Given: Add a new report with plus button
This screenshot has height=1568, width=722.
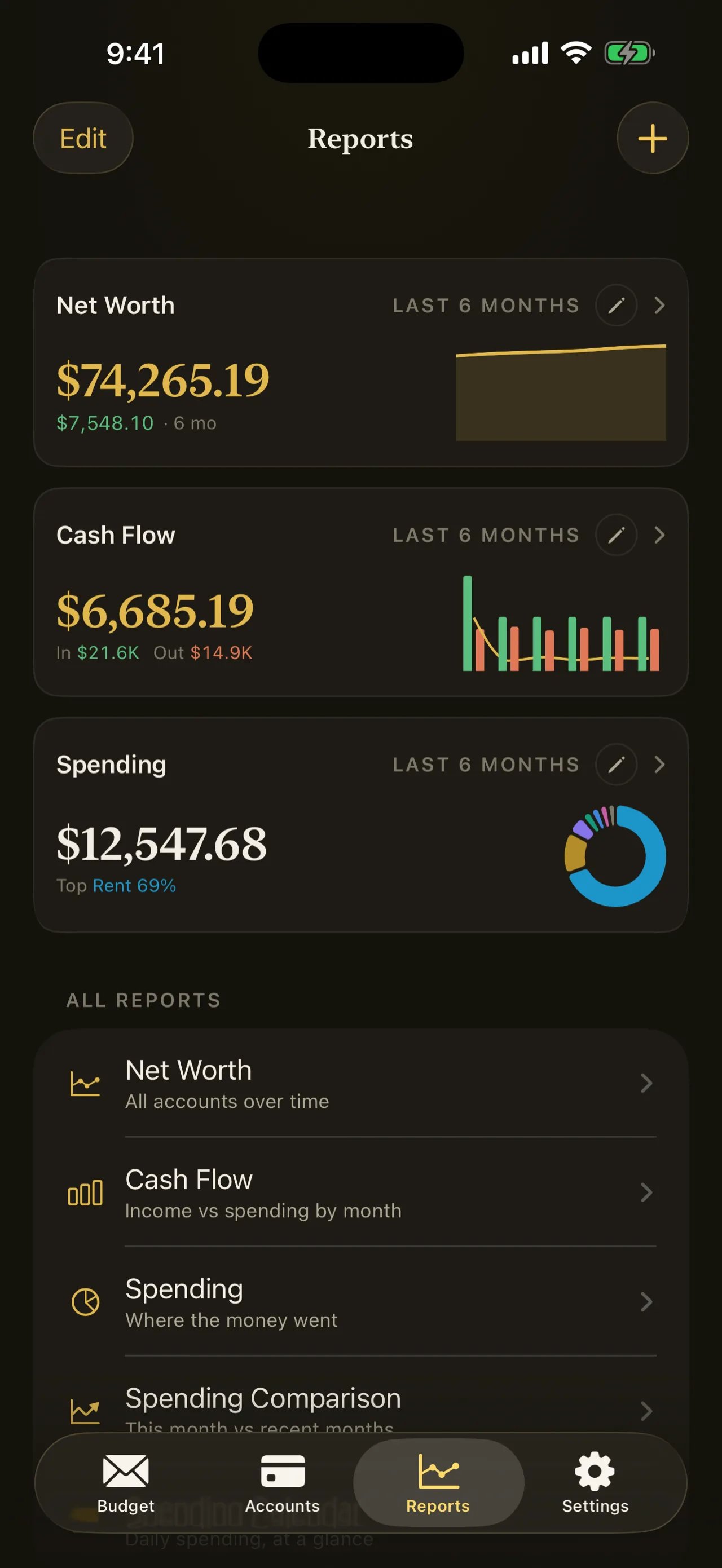Looking at the screenshot, I should tap(653, 138).
